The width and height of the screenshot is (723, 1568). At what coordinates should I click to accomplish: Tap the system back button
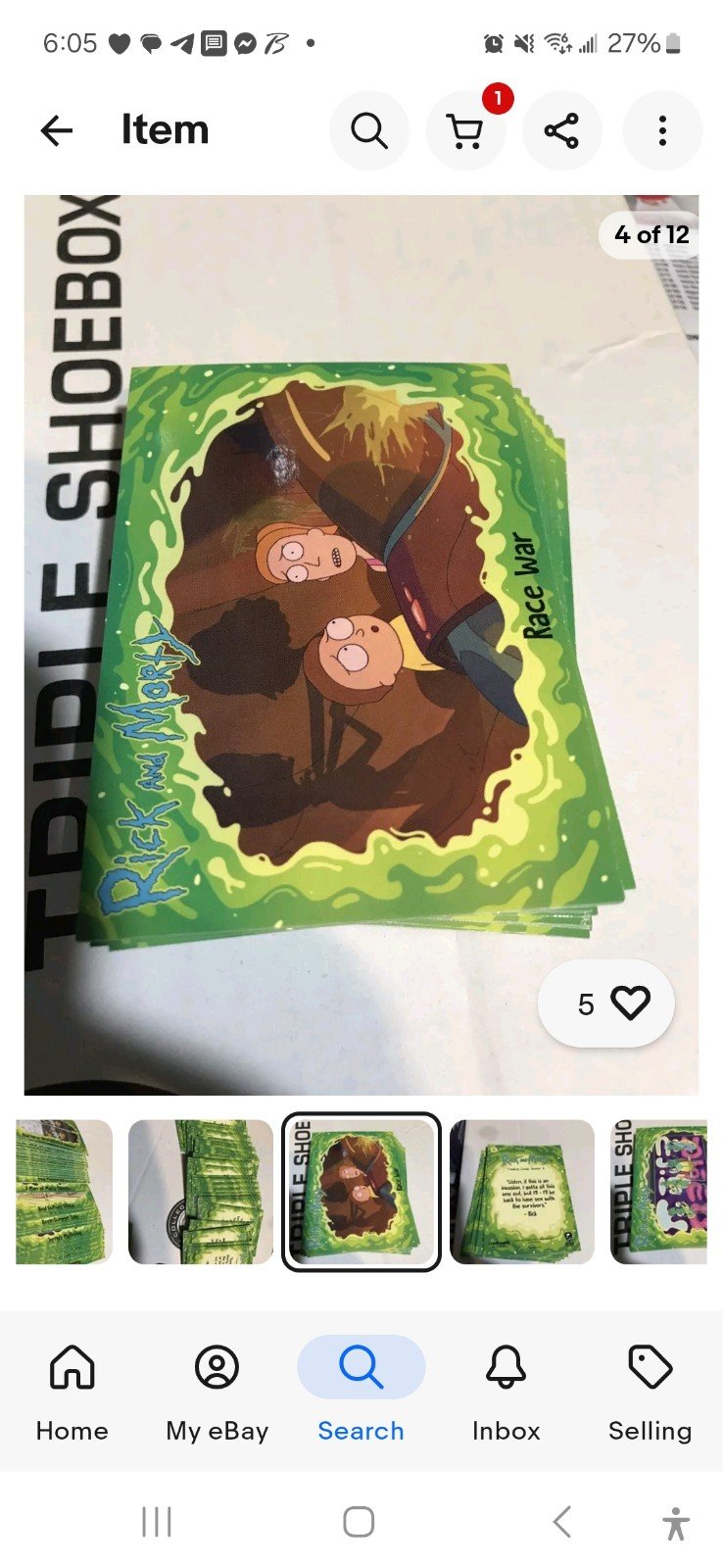(561, 1522)
